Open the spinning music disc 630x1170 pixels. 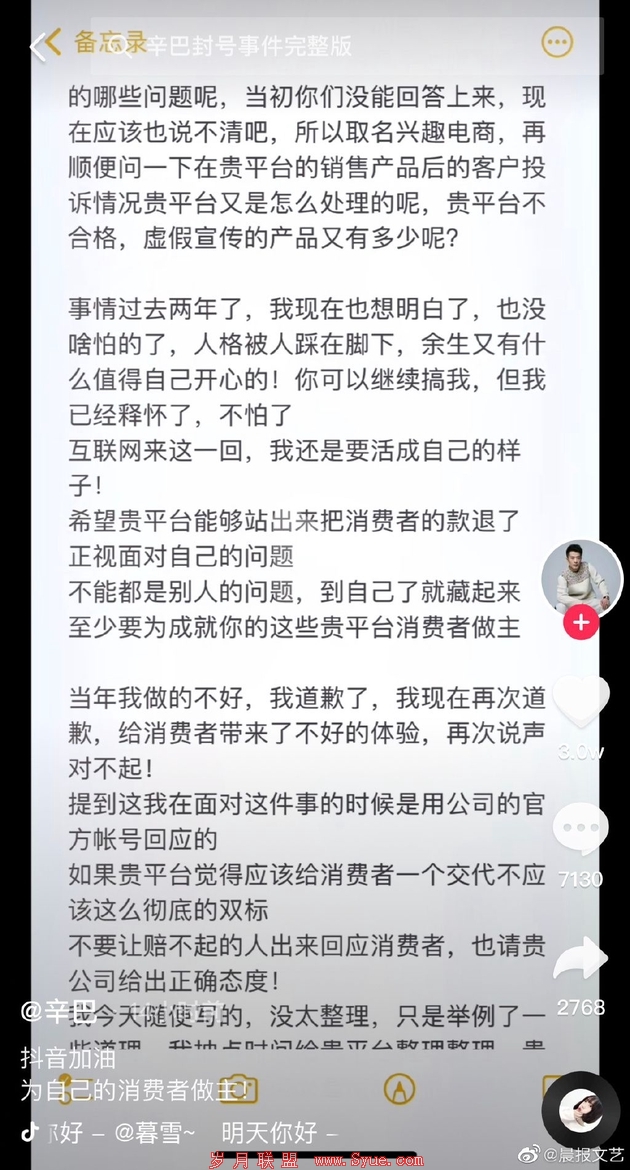coord(580,1111)
